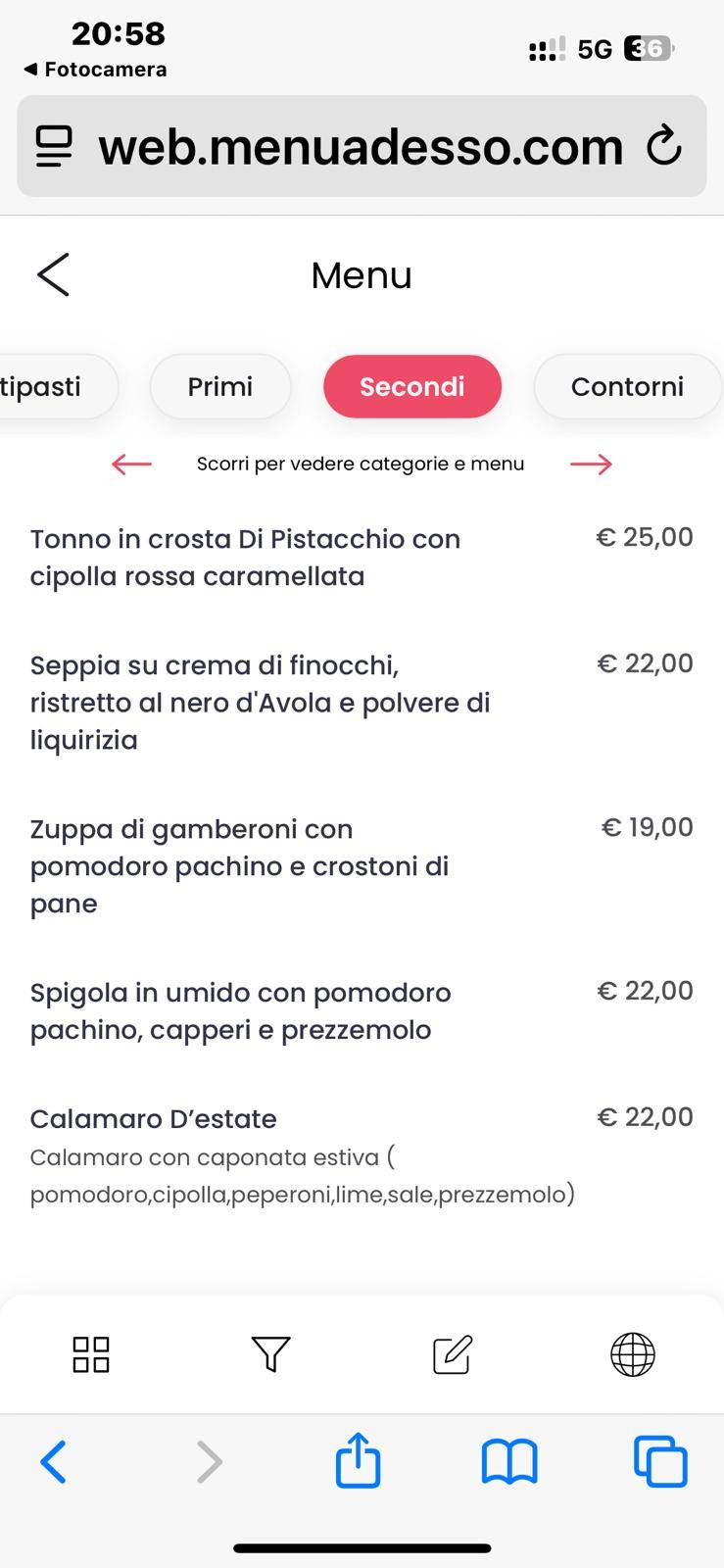Open Safari bookmarks

click(508, 1460)
